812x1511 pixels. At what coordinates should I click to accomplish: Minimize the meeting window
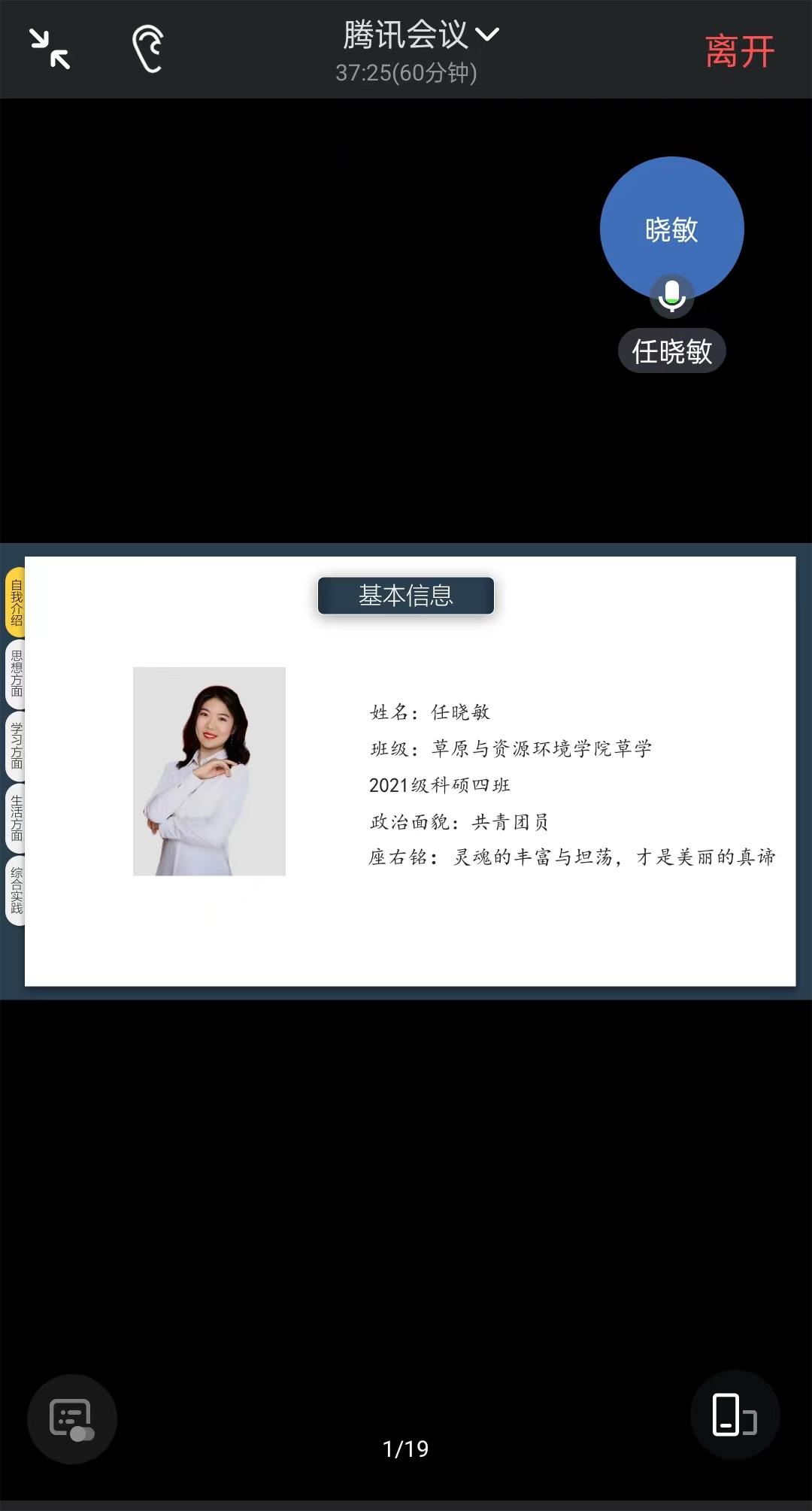coord(50,49)
